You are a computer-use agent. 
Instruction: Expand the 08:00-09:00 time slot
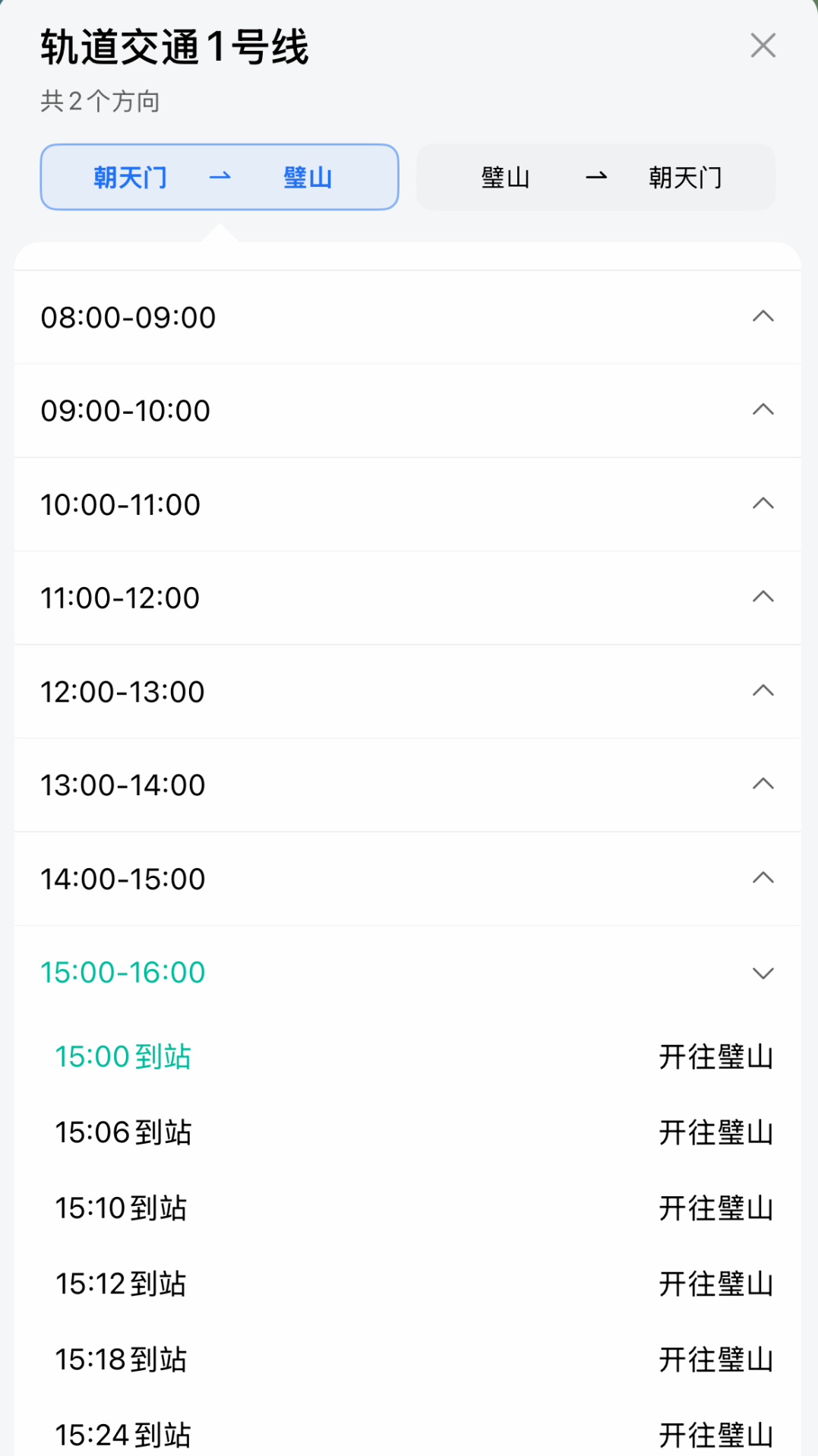tap(407, 317)
